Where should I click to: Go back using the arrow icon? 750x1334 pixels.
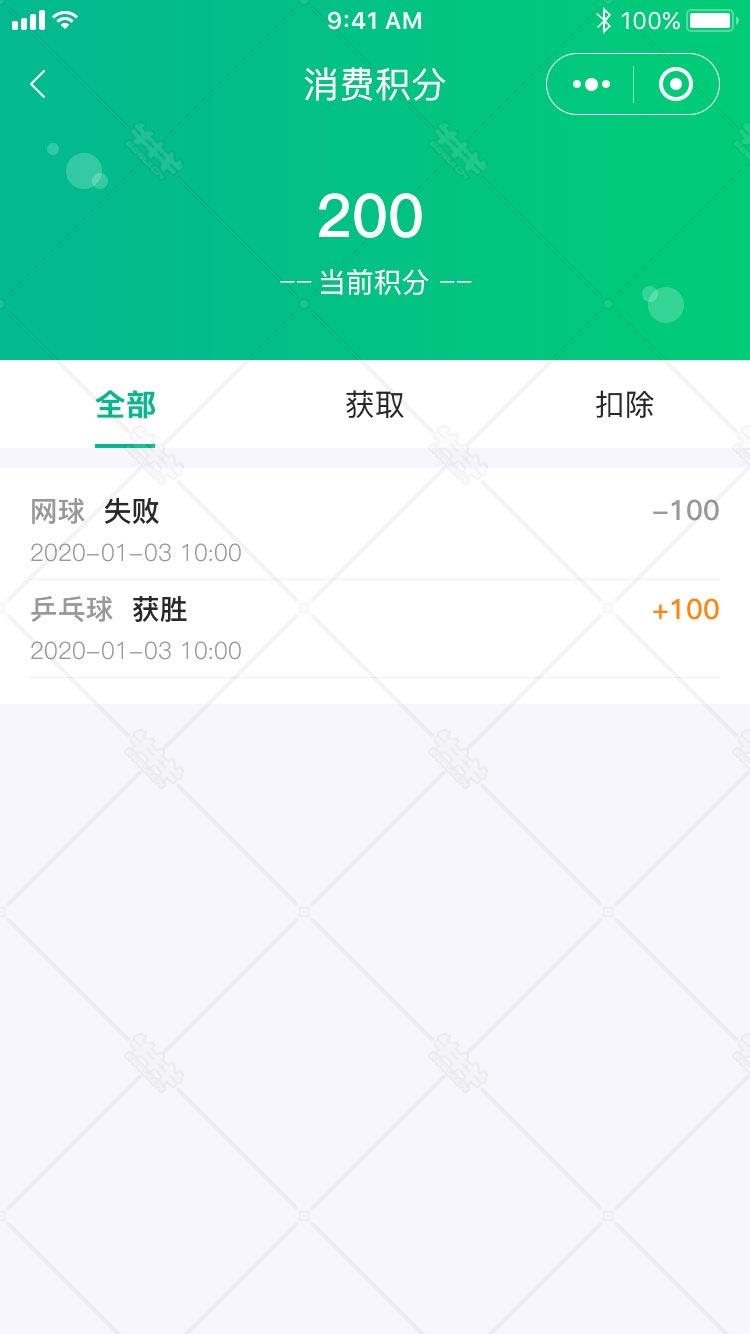(x=38, y=85)
